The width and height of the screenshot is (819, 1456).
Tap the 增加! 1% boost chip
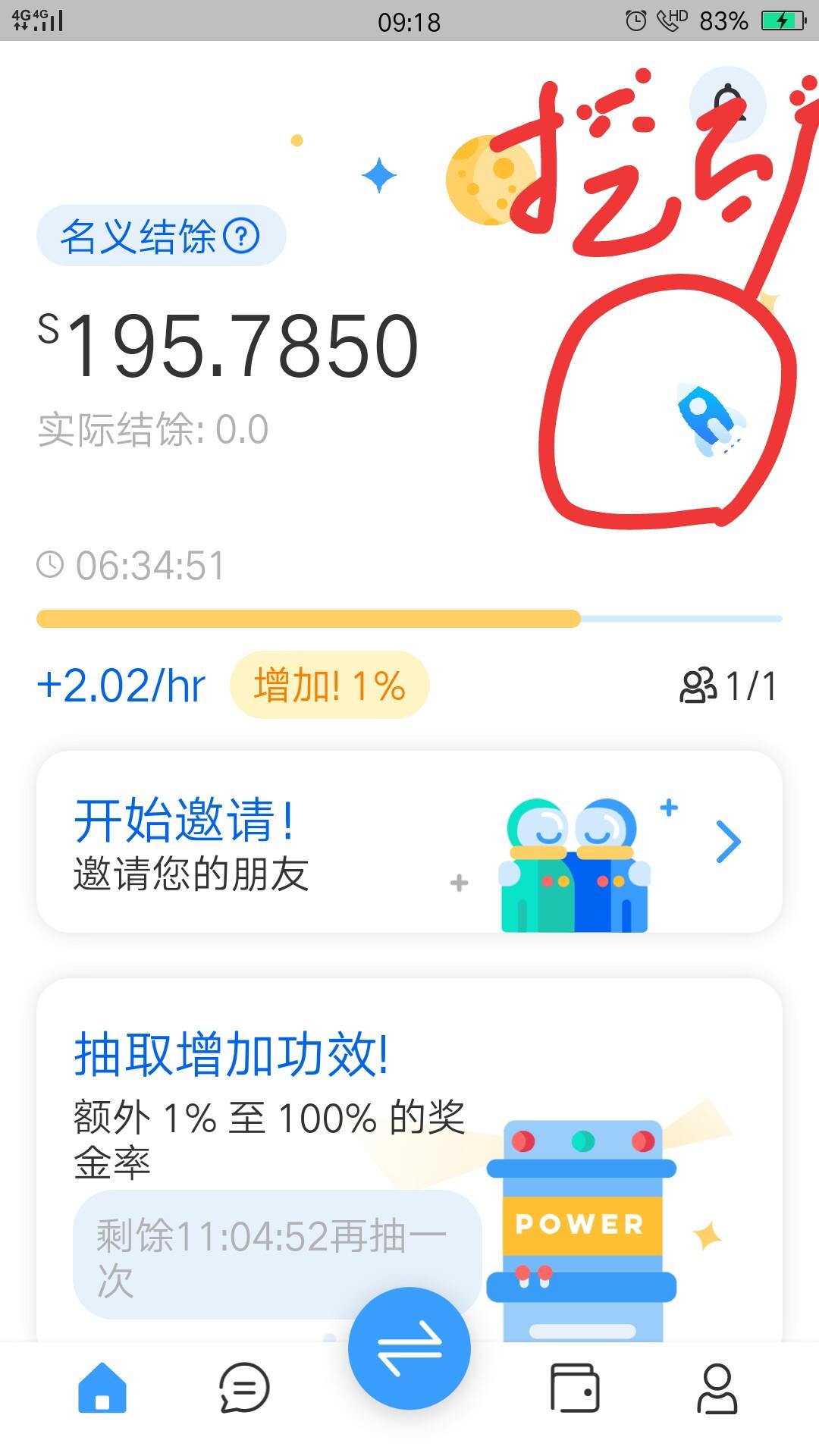point(329,686)
